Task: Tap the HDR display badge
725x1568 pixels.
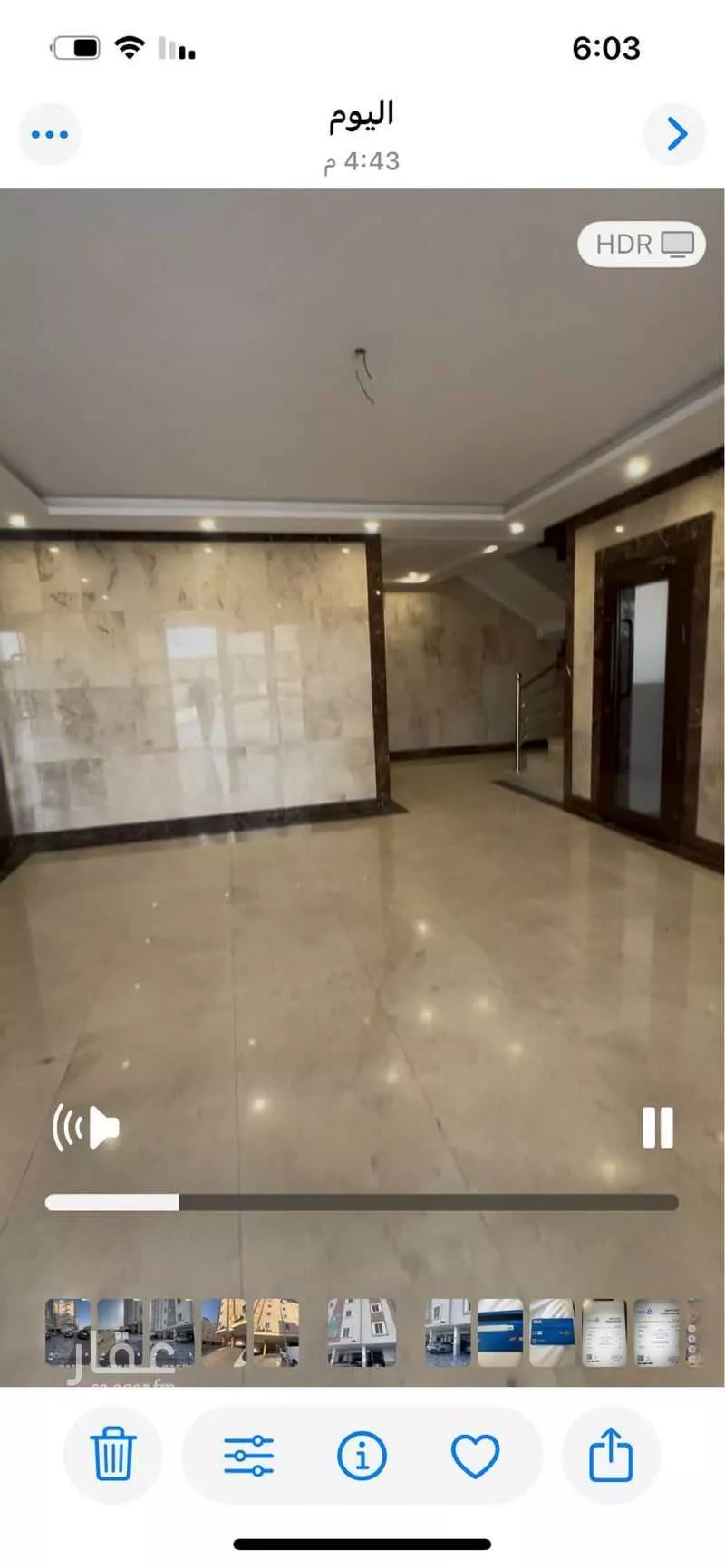Action: pyautogui.click(x=642, y=244)
